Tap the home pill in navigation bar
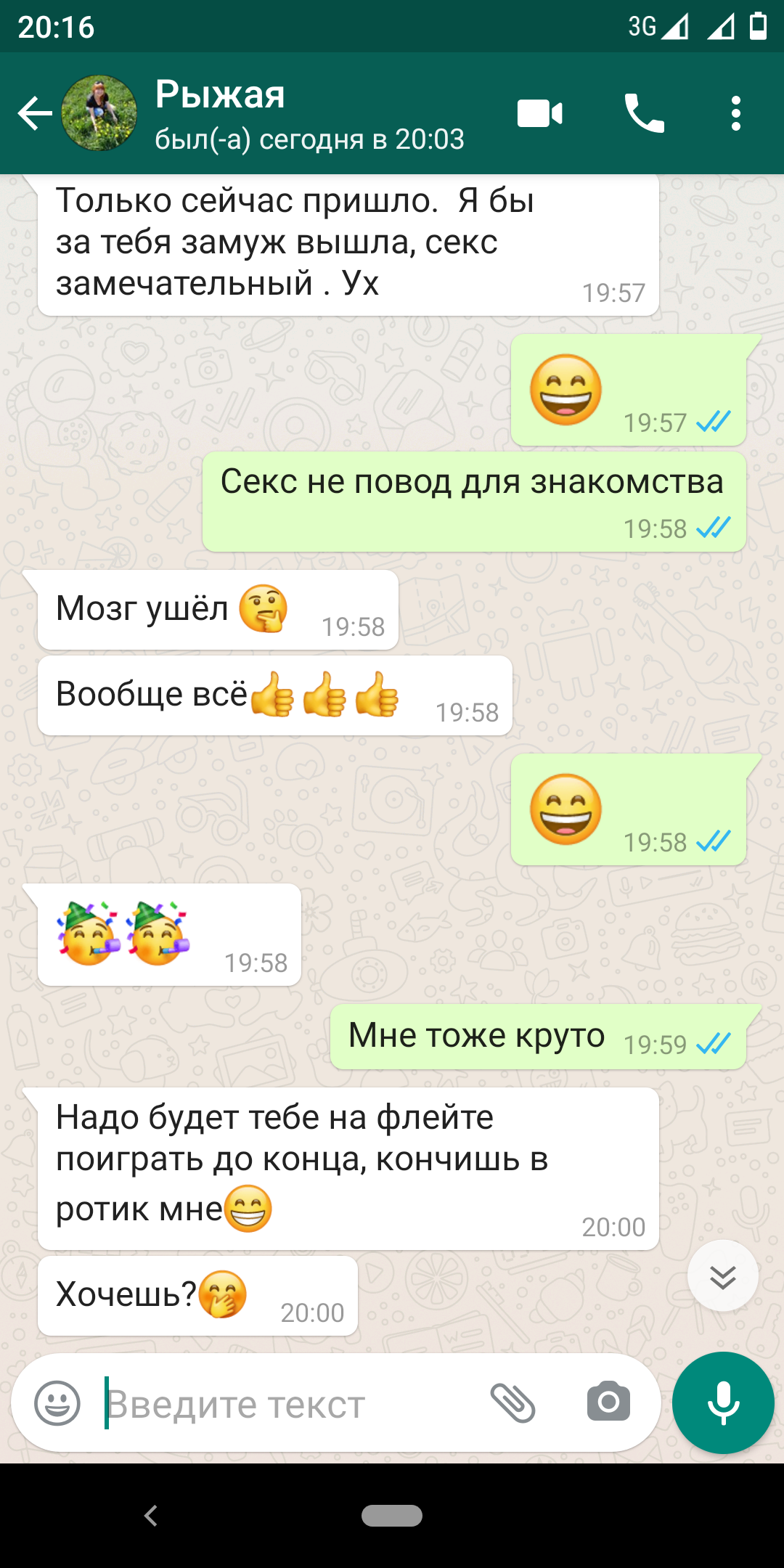Image resolution: width=784 pixels, height=1568 pixels. coord(392,1516)
